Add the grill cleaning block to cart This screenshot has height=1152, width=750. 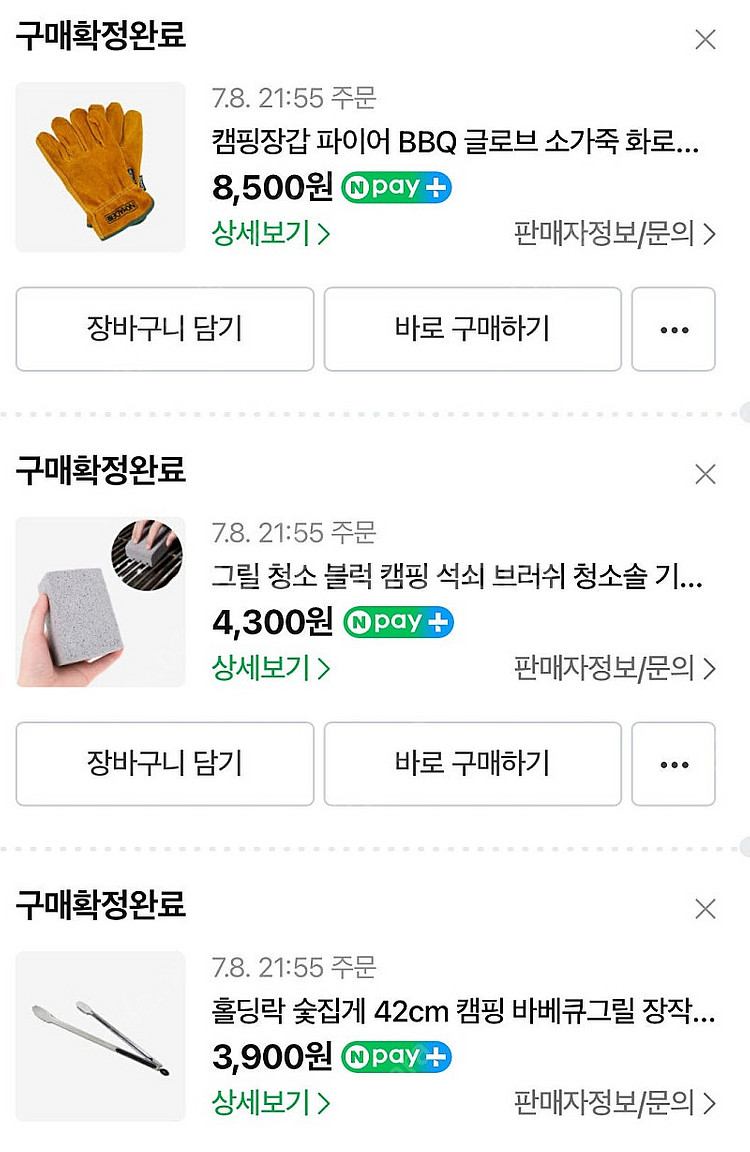pos(164,764)
